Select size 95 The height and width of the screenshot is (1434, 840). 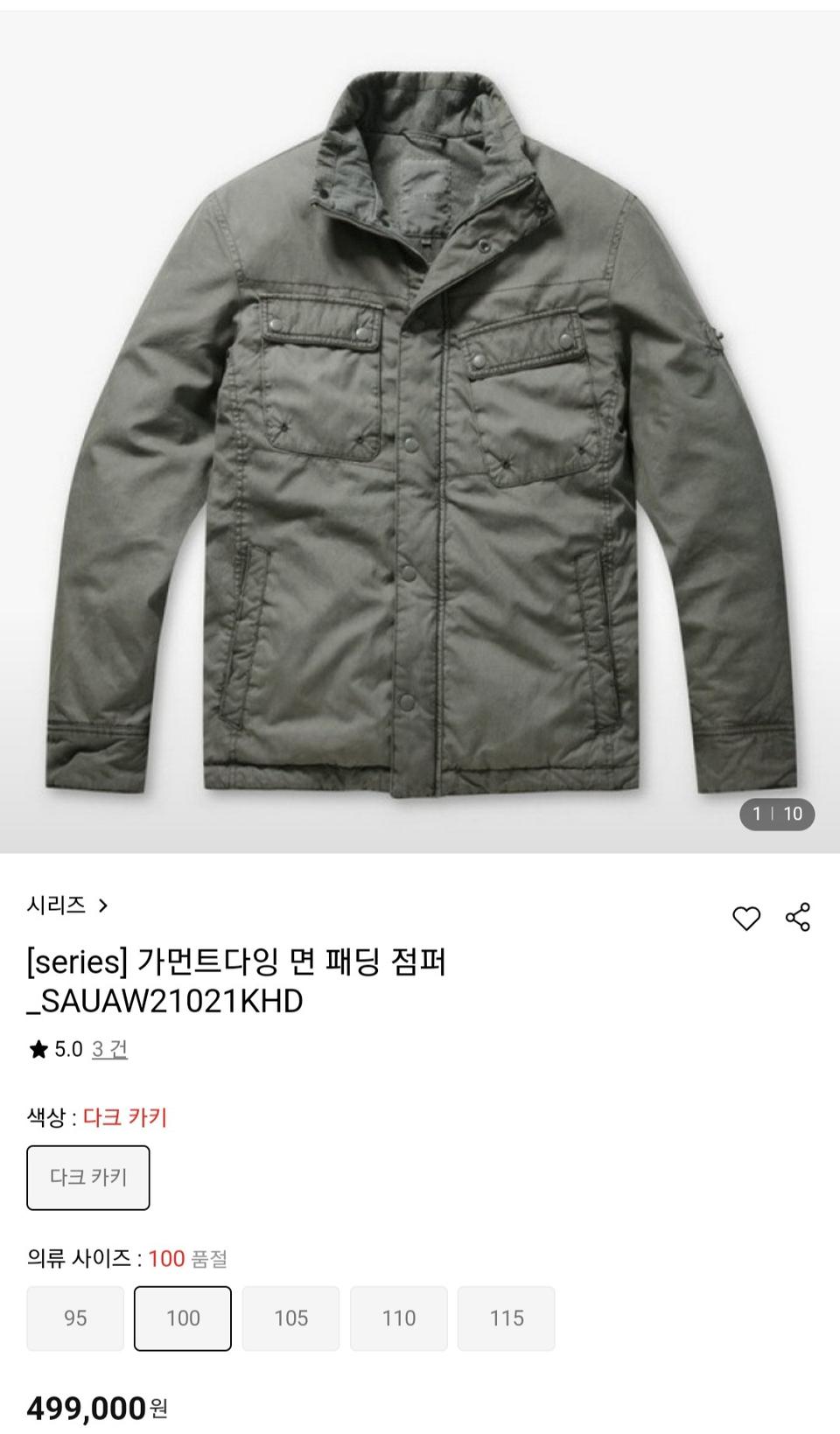tap(74, 1318)
